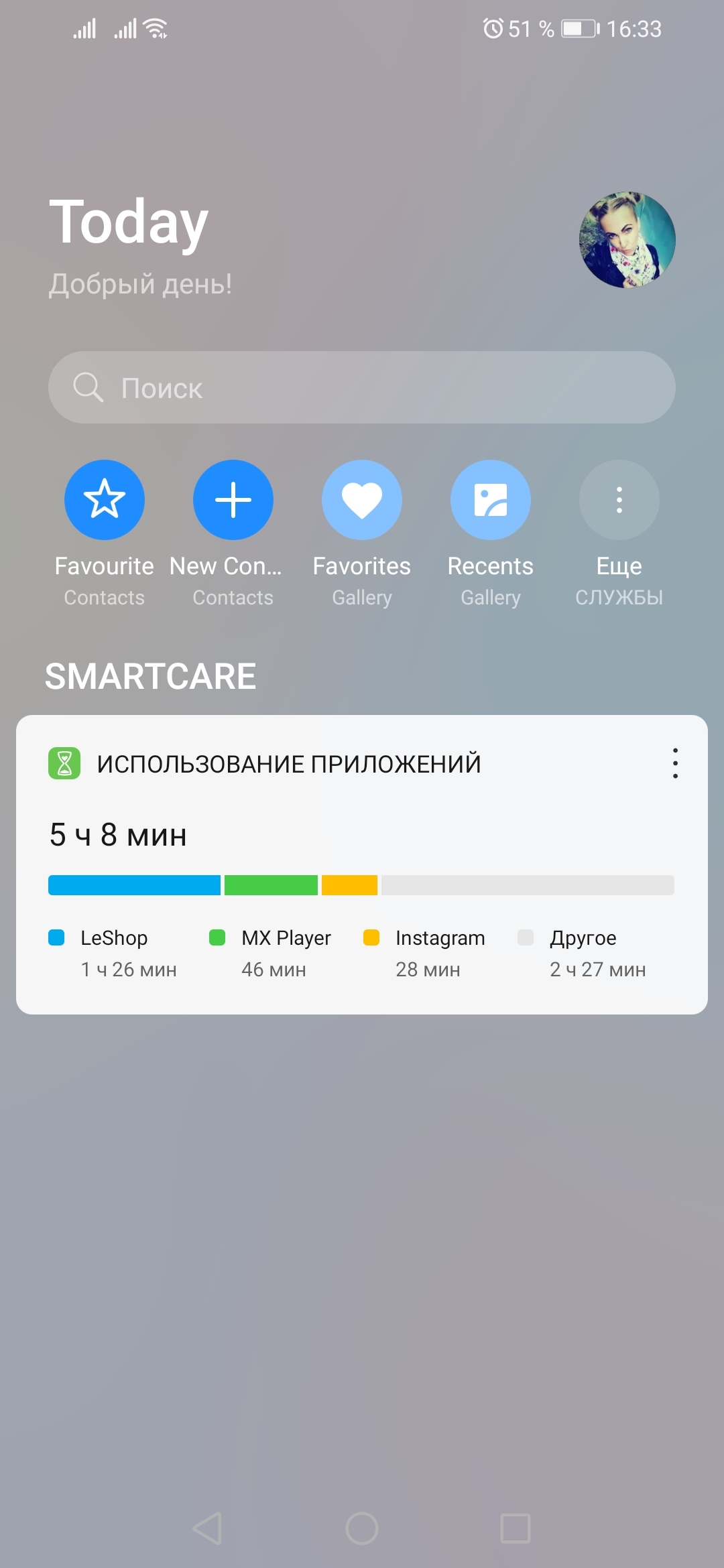Create a New Contact shortcut

(x=233, y=501)
